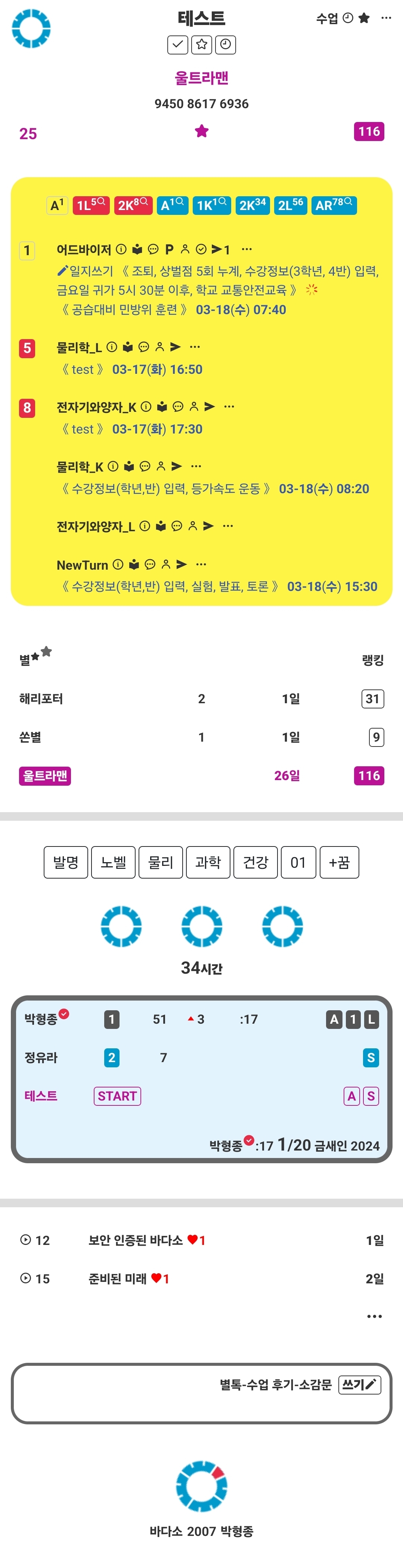The width and height of the screenshot is (403, 1568).
Task: Tap the clock icon under 테스트
Action: tap(226, 44)
